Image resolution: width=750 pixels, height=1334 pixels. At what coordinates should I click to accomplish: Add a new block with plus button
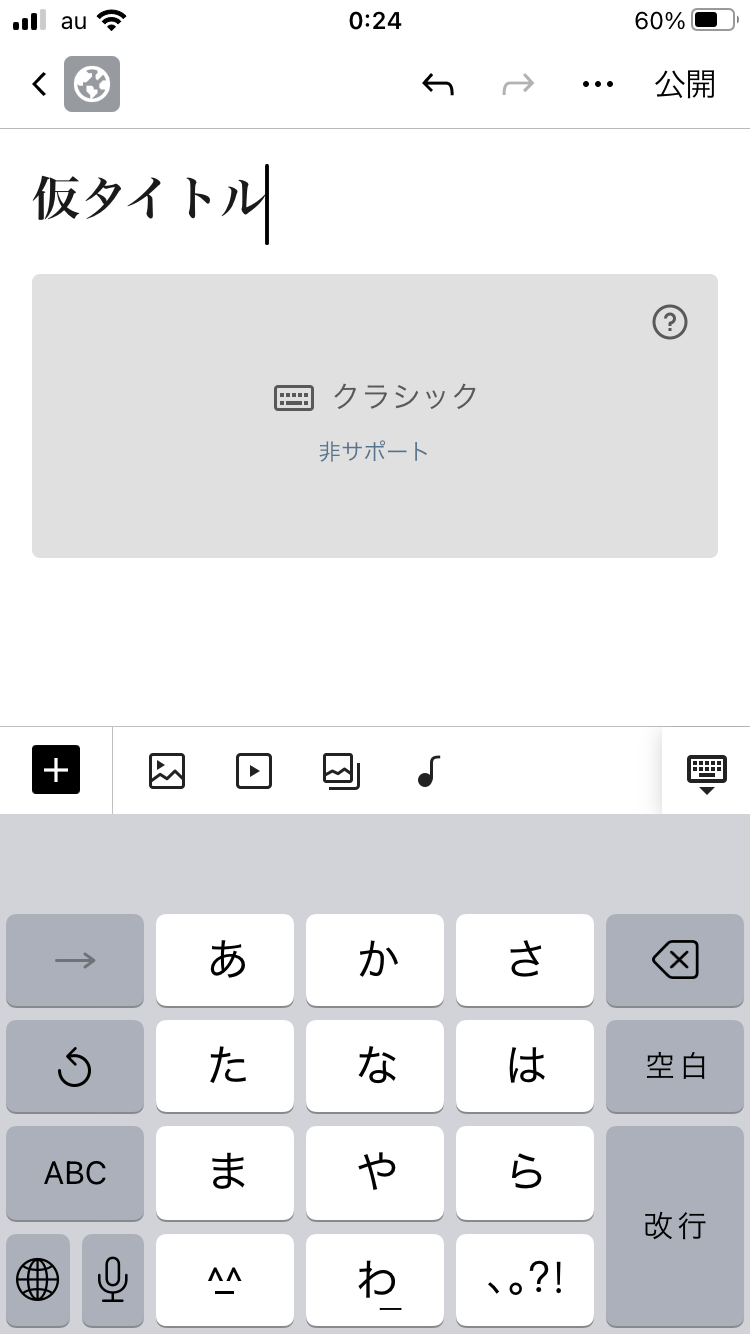[56, 770]
